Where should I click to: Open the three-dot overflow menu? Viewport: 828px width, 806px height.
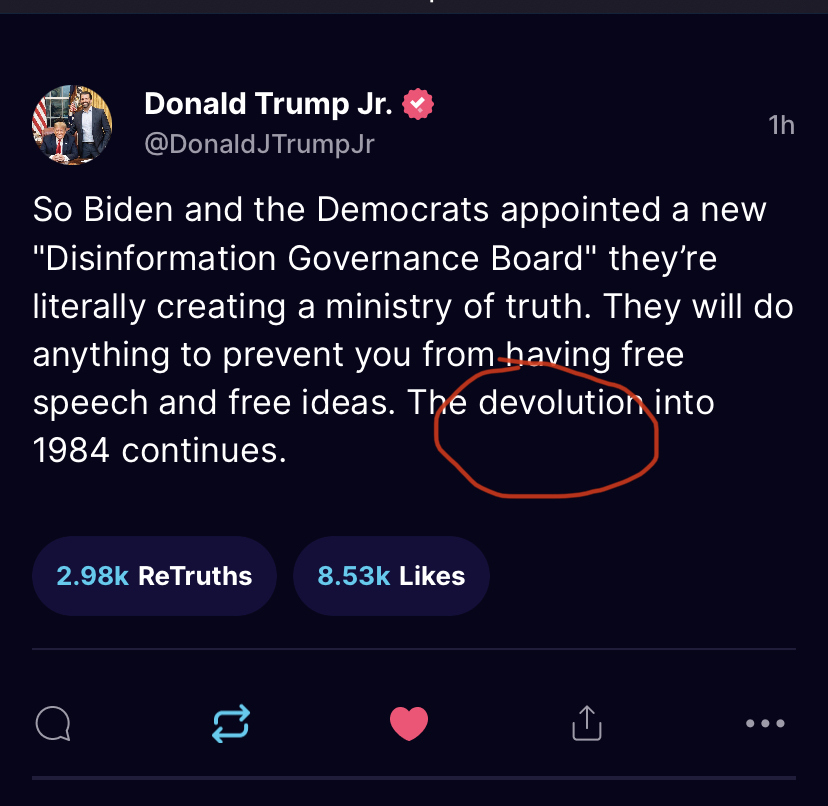765,723
